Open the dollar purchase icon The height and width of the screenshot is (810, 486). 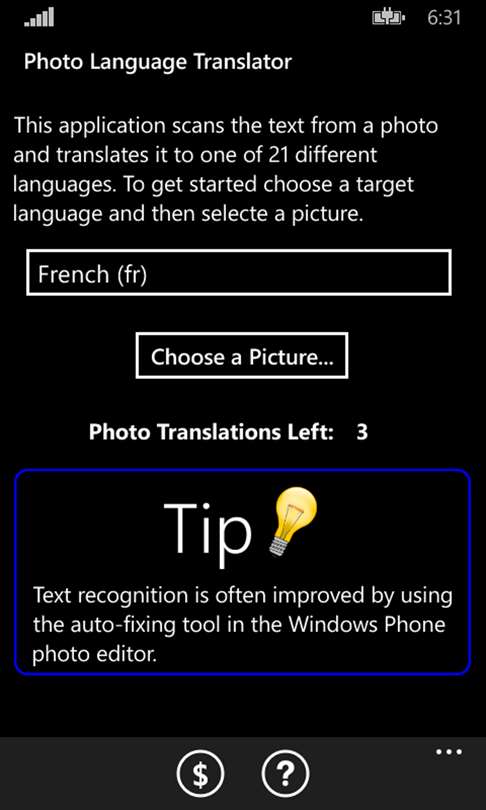[x=200, y=773]
